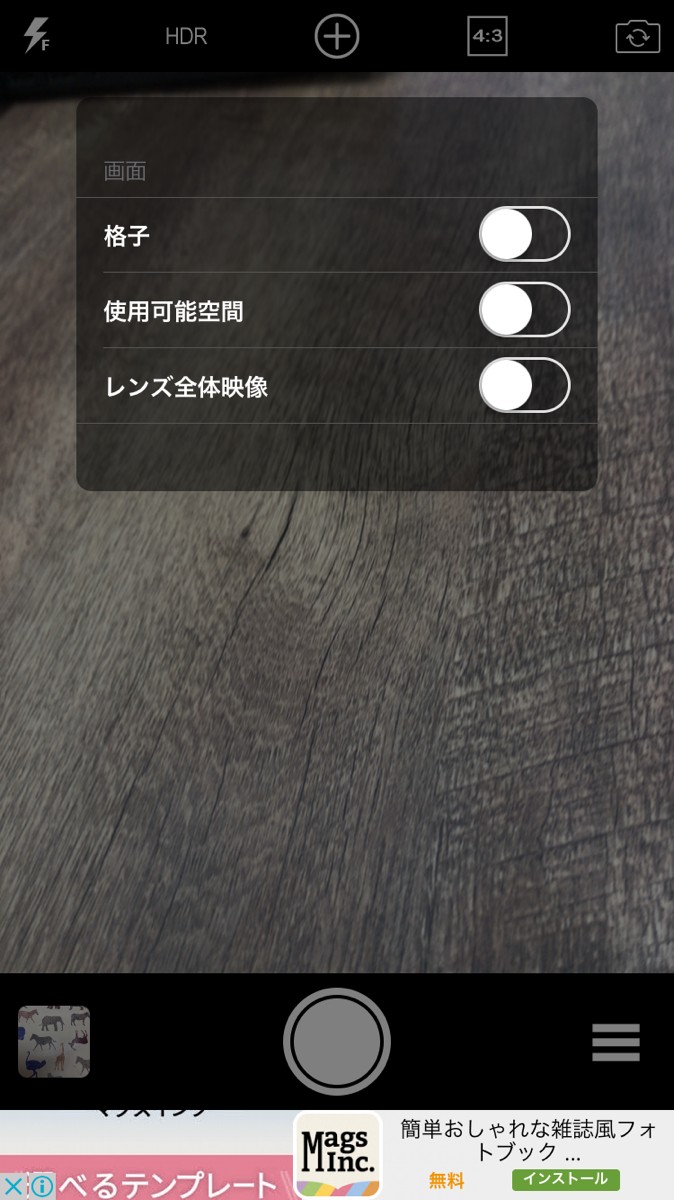
Task: Toggle the flash mode icon
Action: [37, 37]
